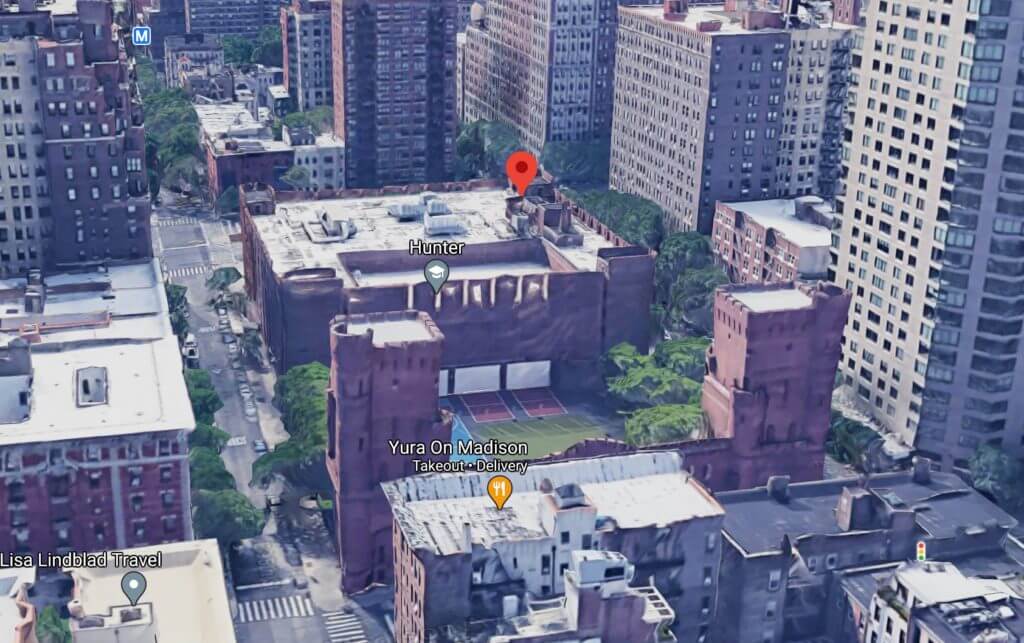Tap the red dropped location pin
The image size is (1024, 643).
click(x=521, y=169)
